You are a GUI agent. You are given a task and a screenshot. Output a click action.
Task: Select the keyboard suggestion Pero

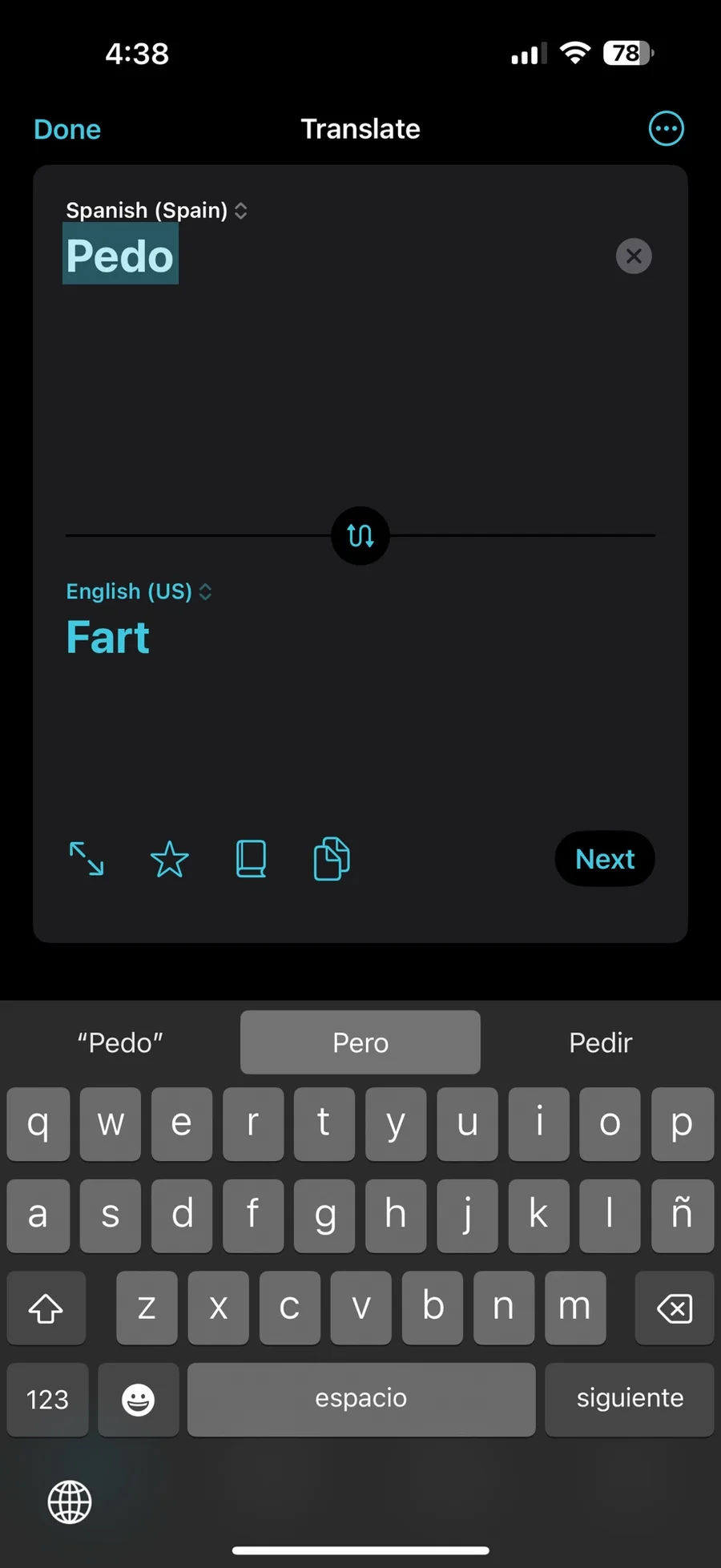point(360,1042)
